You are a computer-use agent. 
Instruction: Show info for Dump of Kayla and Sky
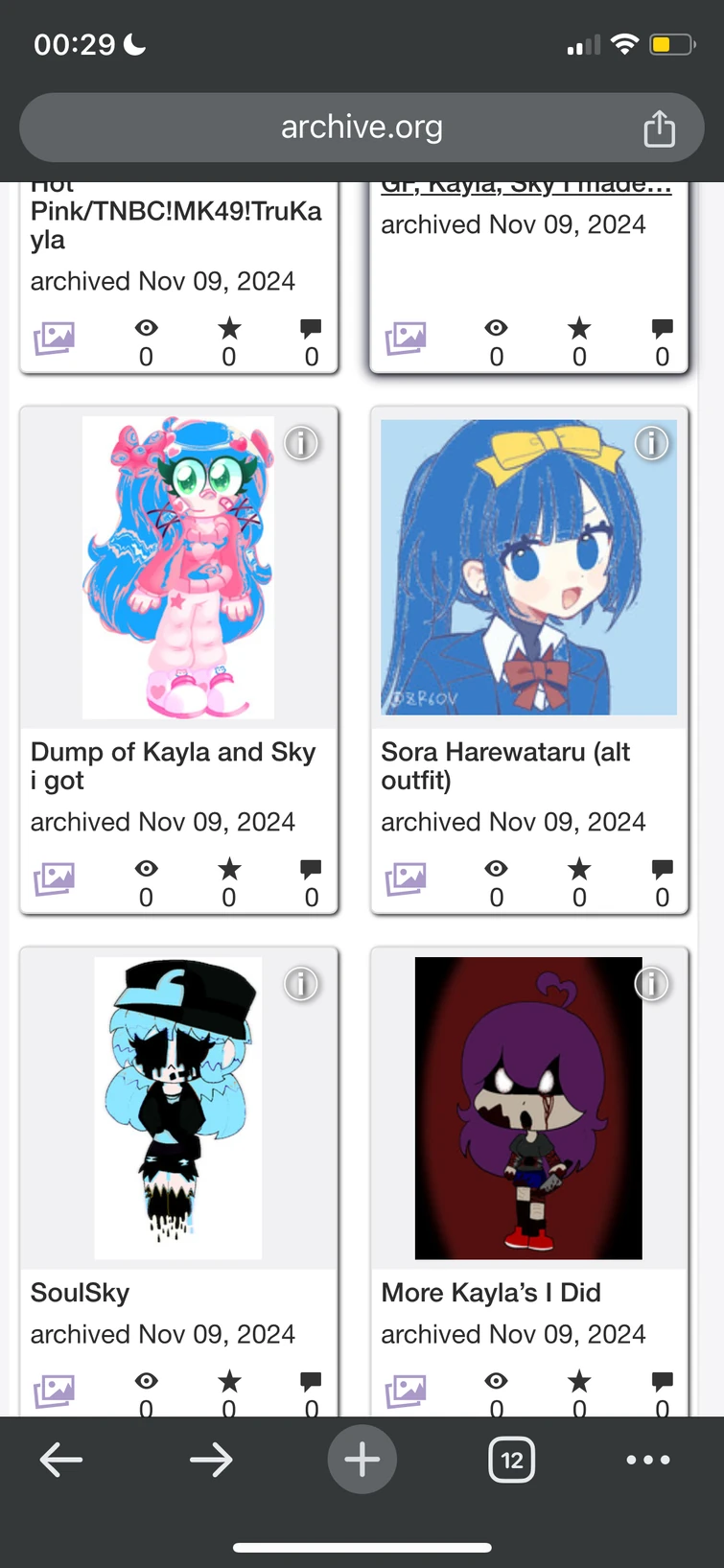pyautogui.click(x=301, y=443)
